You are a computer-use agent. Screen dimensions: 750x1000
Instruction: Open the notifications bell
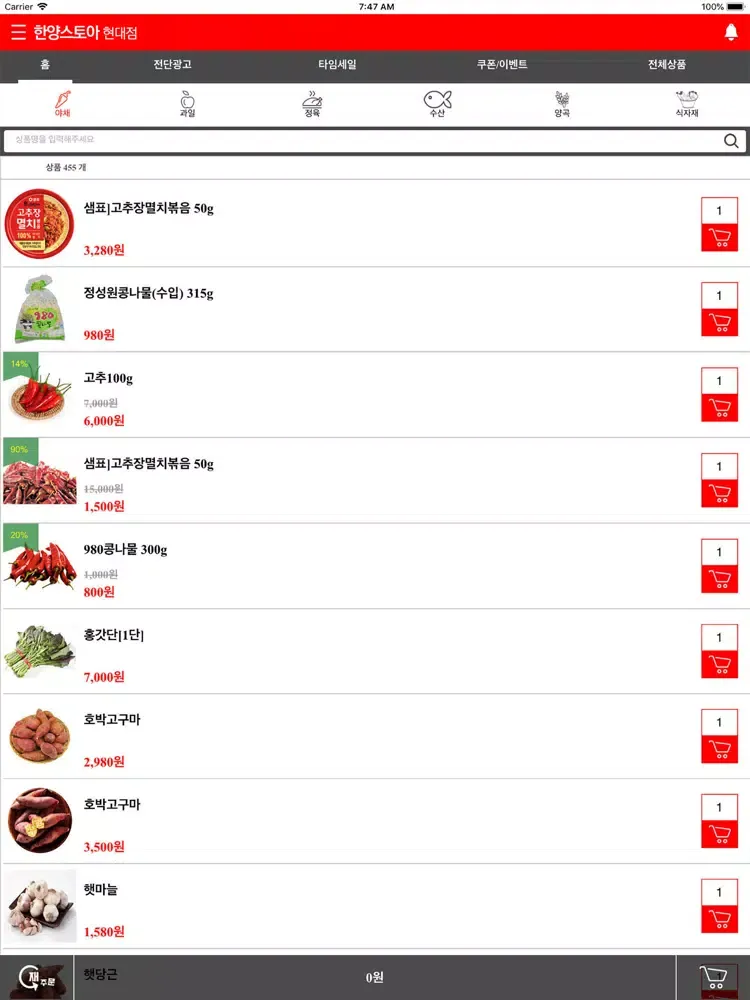point(731,33)
